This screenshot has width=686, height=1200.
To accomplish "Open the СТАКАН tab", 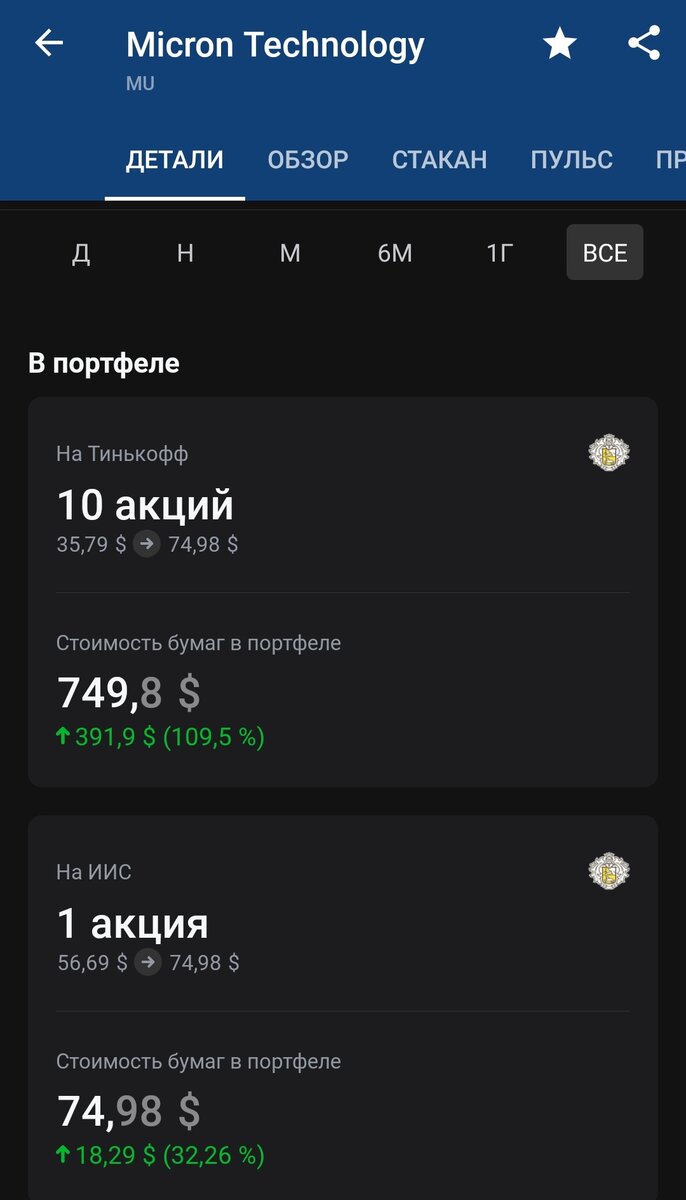I will click(x=440, y=160).
